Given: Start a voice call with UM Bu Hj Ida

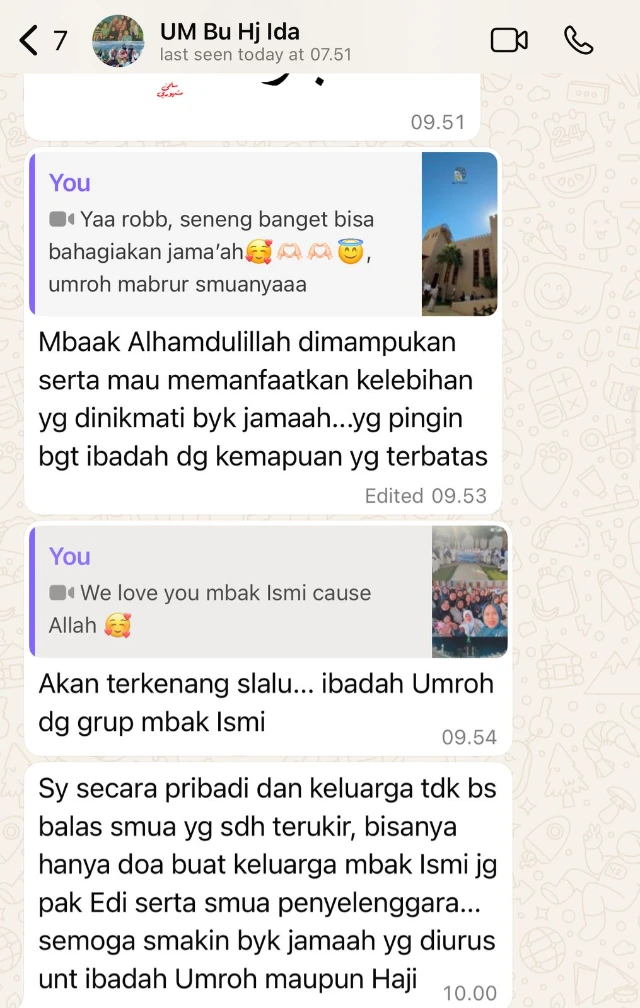Looking at the screenshot, I should (x=578, y=40).
